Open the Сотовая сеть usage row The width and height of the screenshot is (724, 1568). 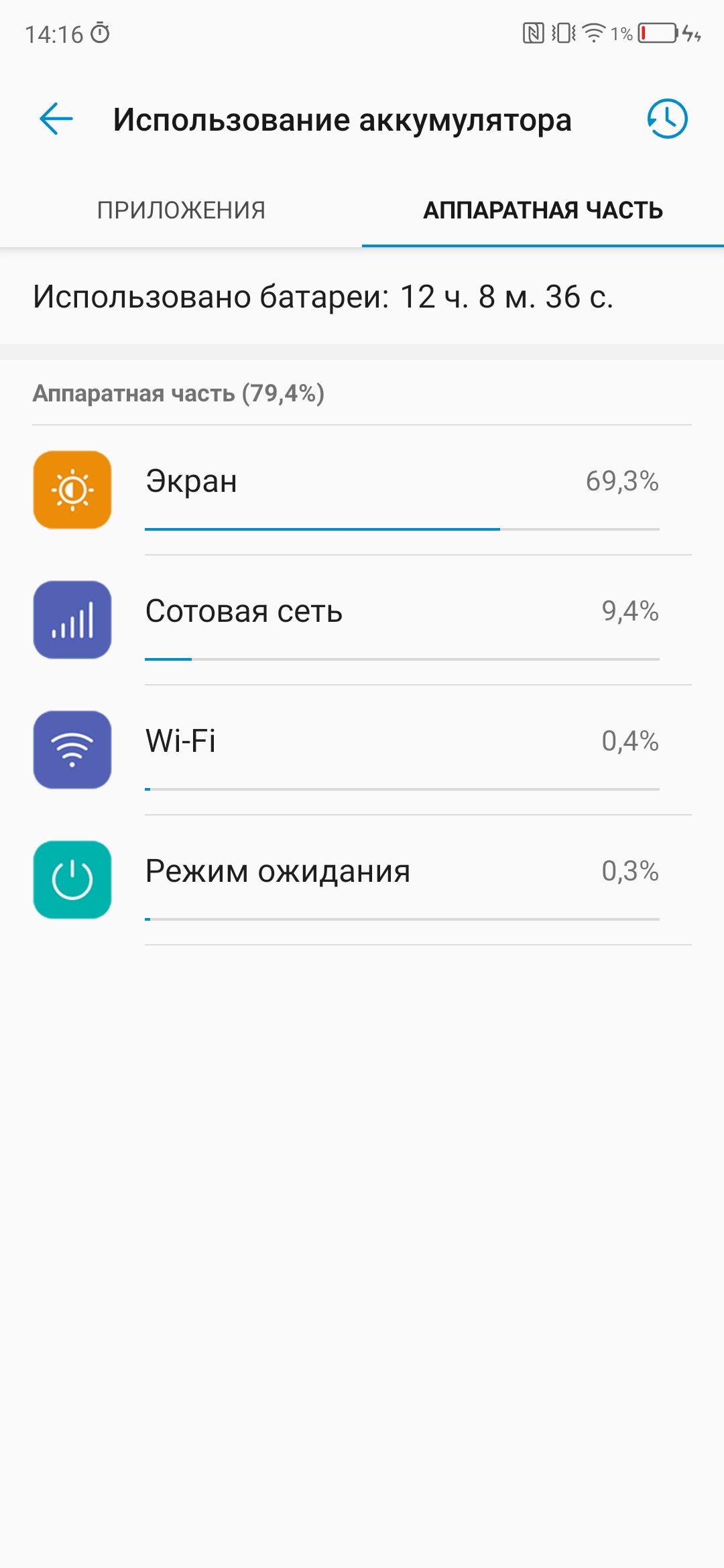[x=362, y=620]
